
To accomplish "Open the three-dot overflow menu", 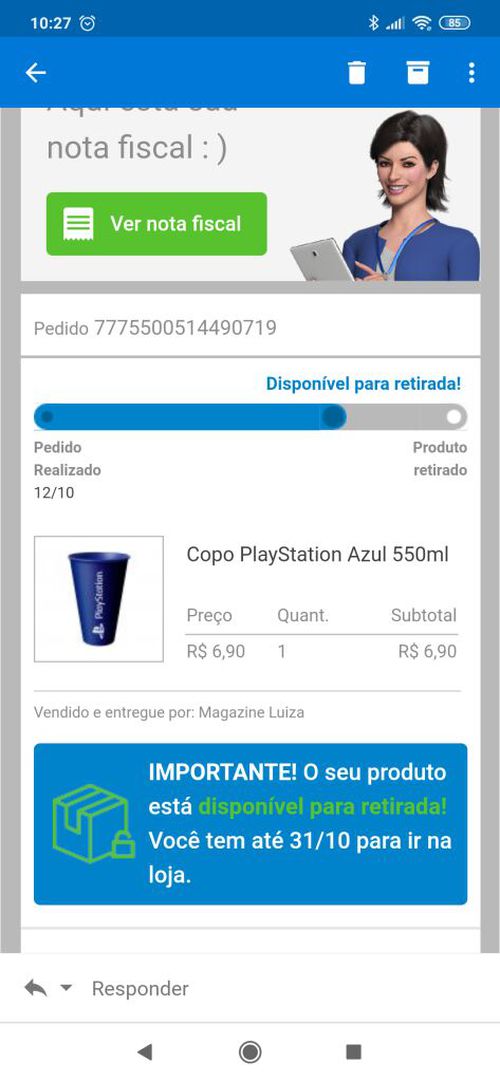I will tap(471, 72).
